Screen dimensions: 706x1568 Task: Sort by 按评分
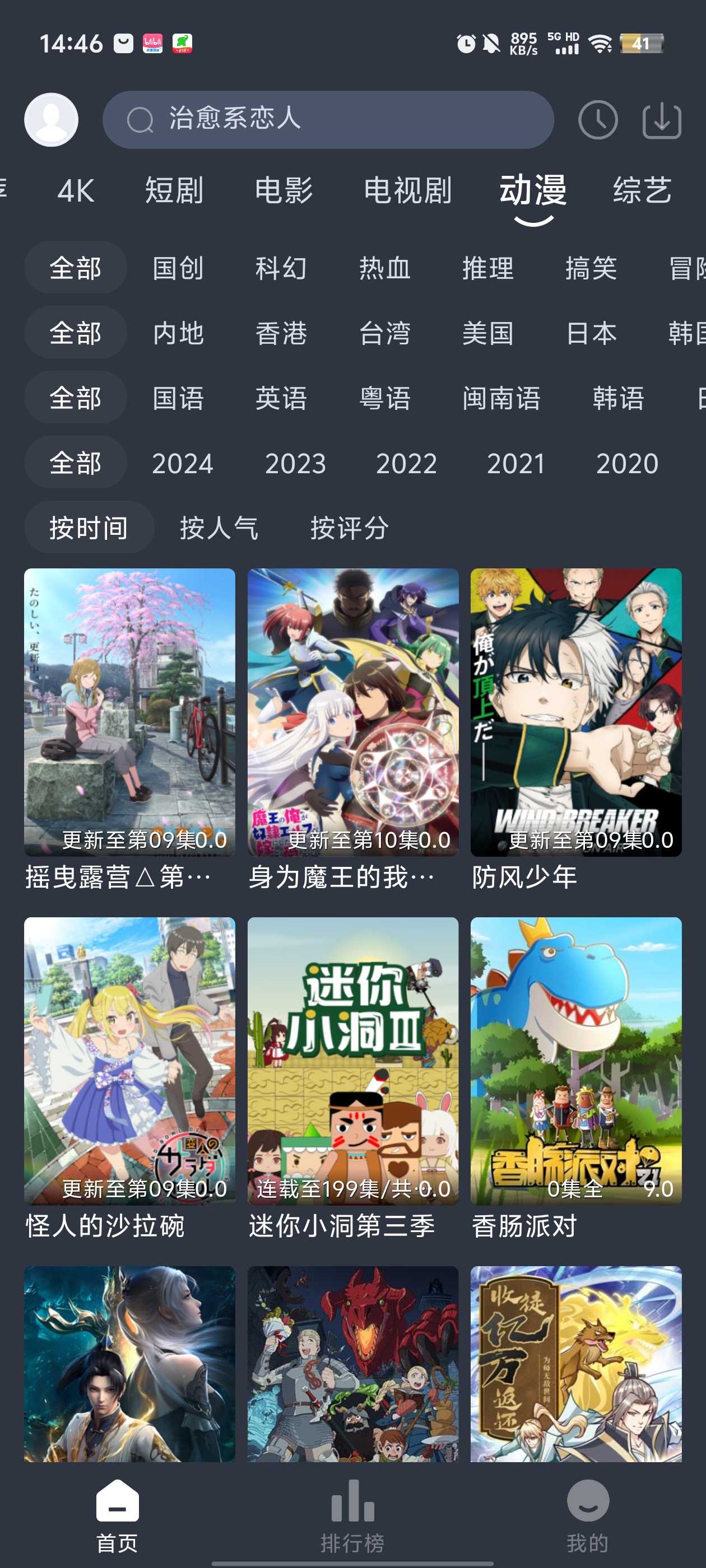[x=349, y=528]
